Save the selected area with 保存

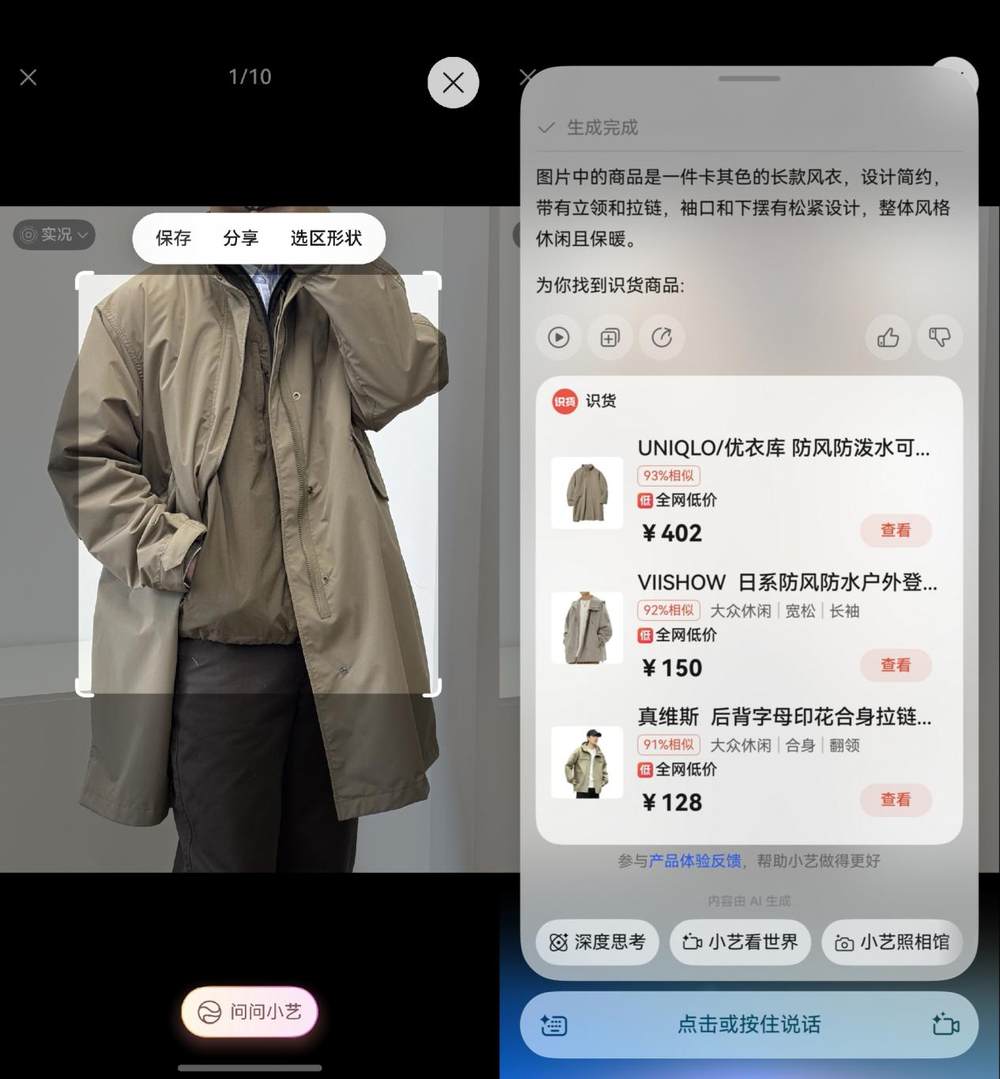click(x=173, y=238)
